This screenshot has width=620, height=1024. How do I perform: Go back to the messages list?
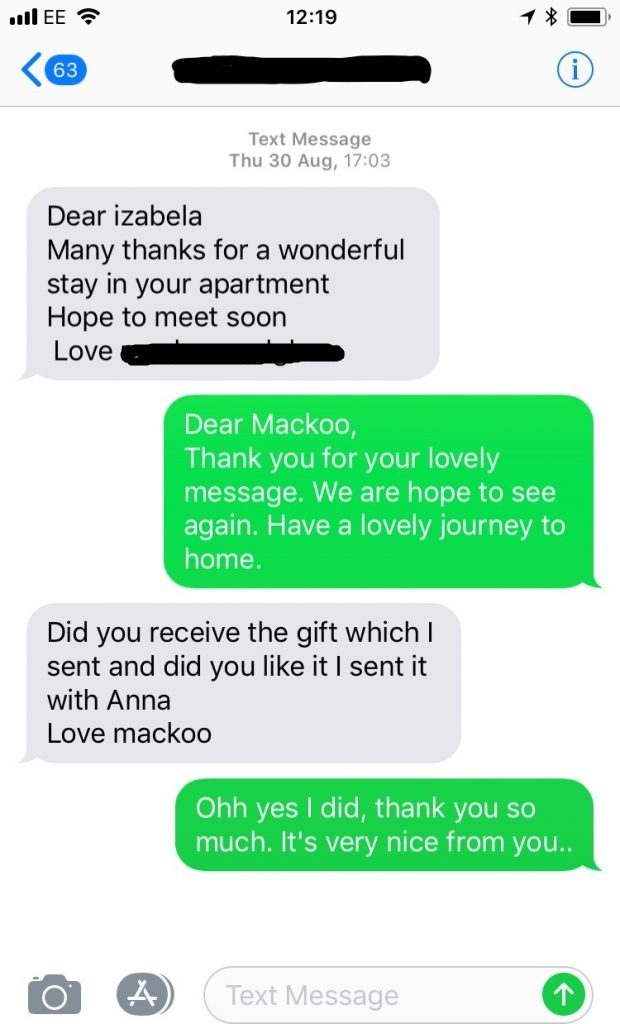[x=52, y=70]
